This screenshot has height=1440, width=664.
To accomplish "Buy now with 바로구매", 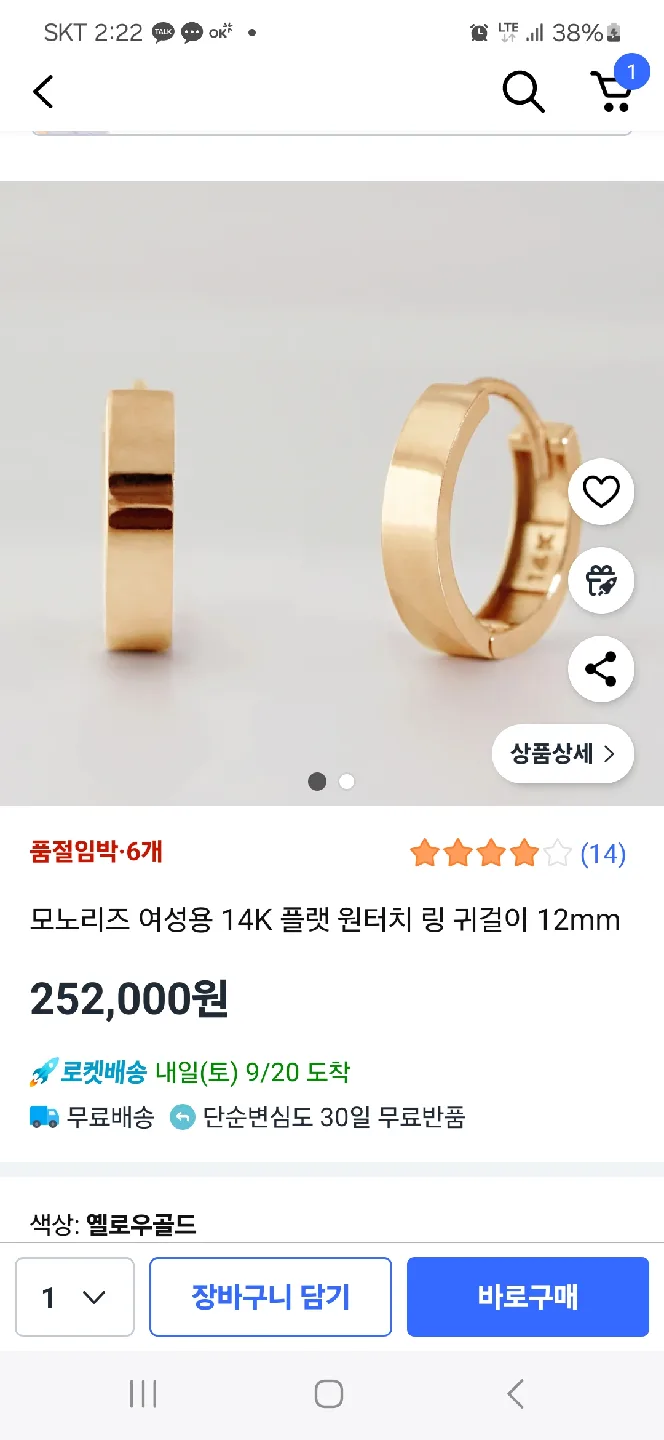I will tap(527, 1297).
